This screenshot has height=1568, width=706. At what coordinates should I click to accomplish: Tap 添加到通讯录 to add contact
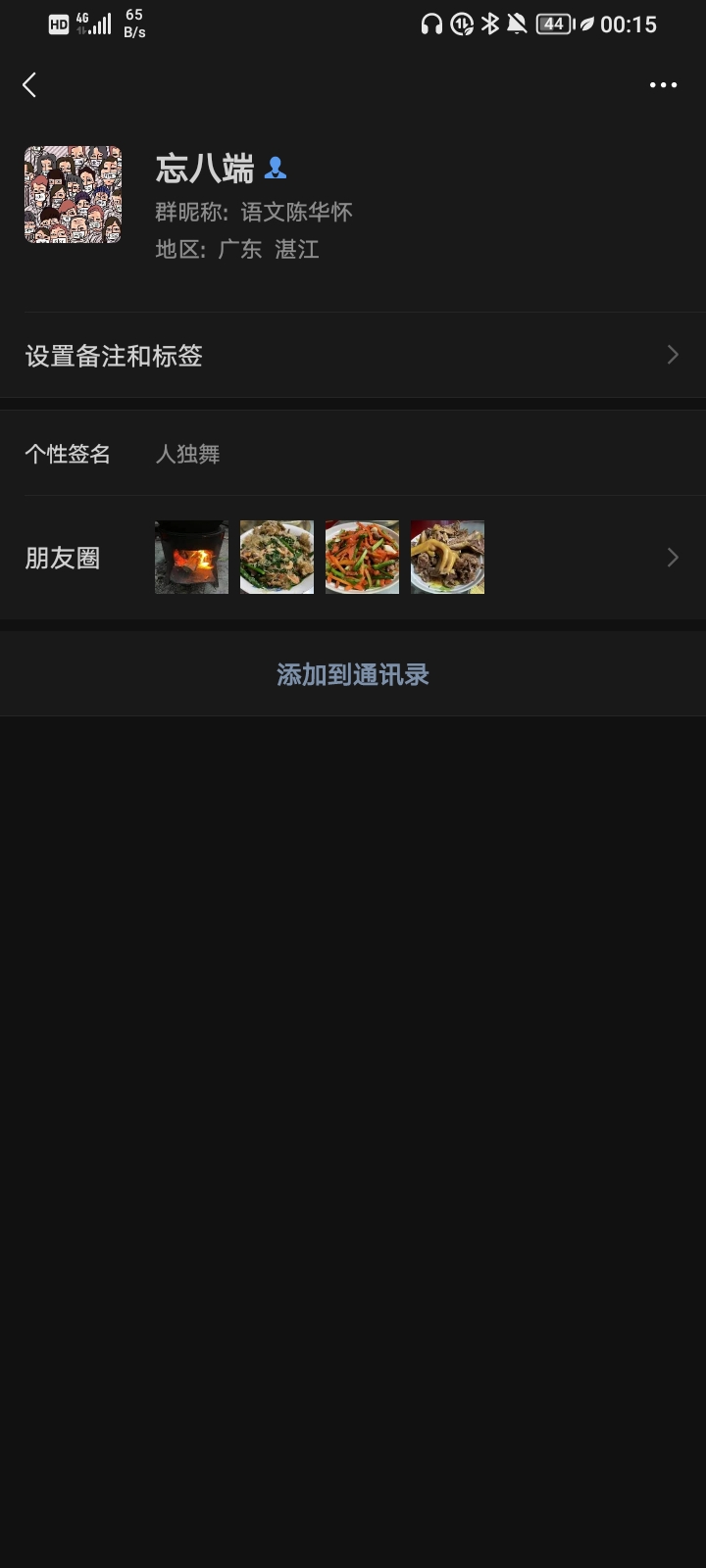[x=352, y=674]
